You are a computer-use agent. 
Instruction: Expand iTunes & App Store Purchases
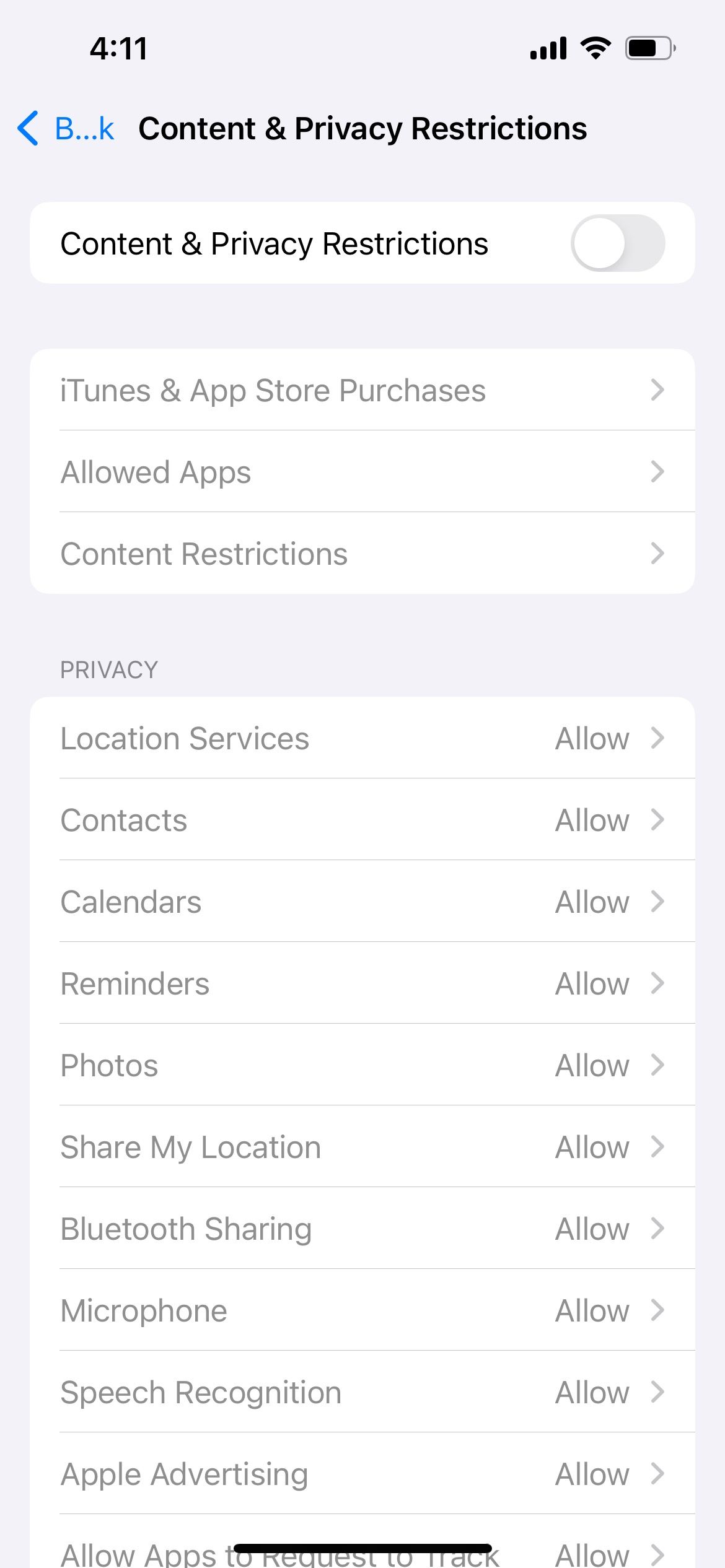tap(362, 390)
